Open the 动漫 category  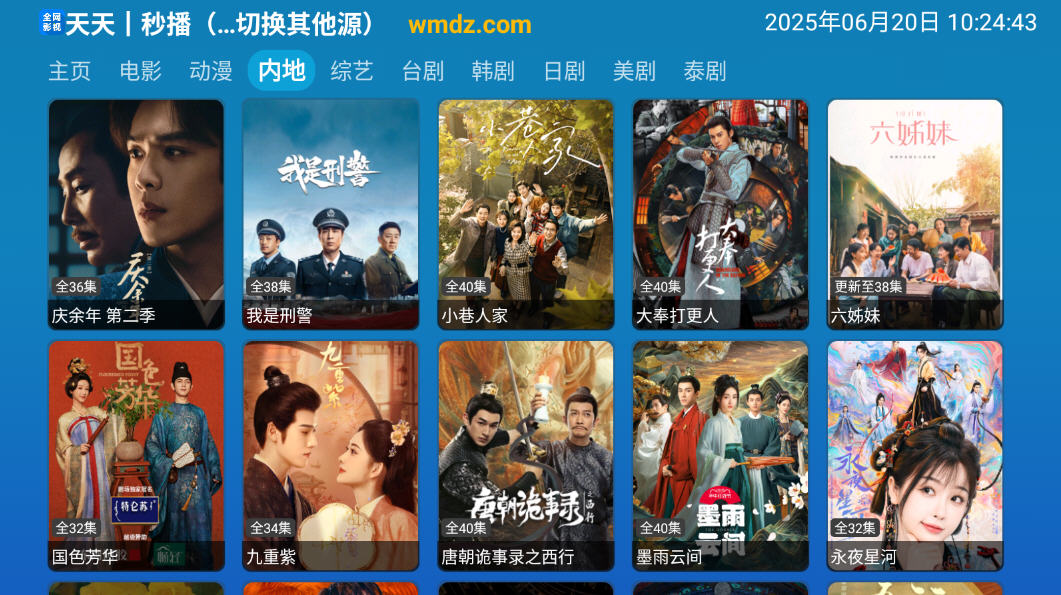click(211, 71)
